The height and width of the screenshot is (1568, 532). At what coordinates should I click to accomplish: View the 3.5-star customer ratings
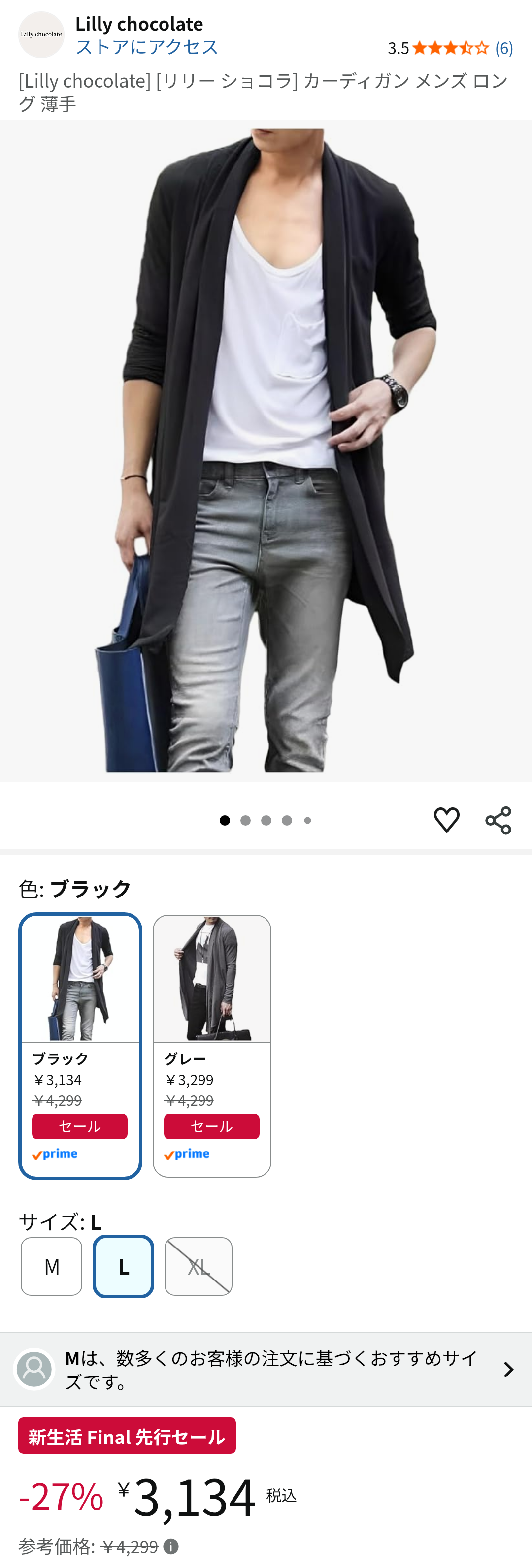(450, 47)
